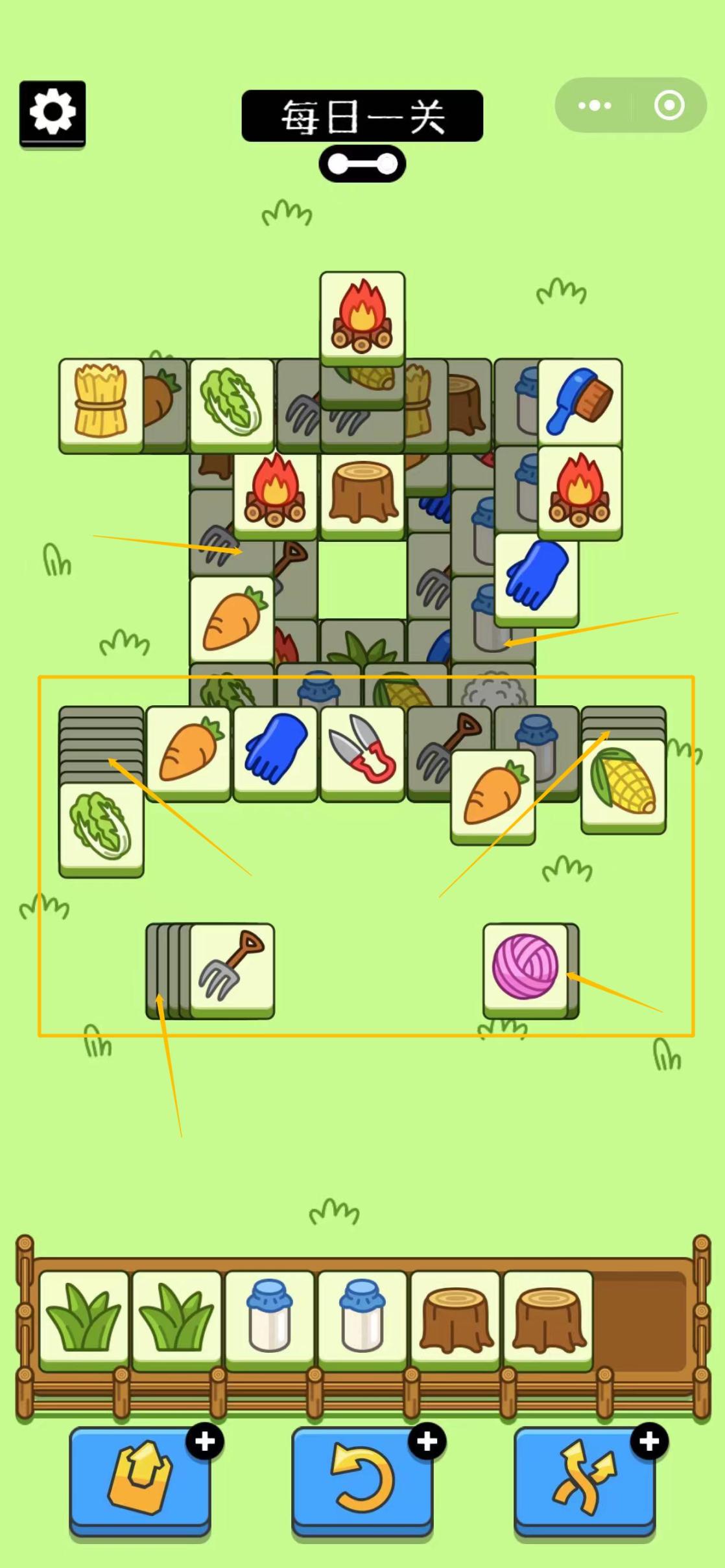Screen dimensions: 725x1568
Task: Select the garden shears tile
Action: tap(362, 750)
